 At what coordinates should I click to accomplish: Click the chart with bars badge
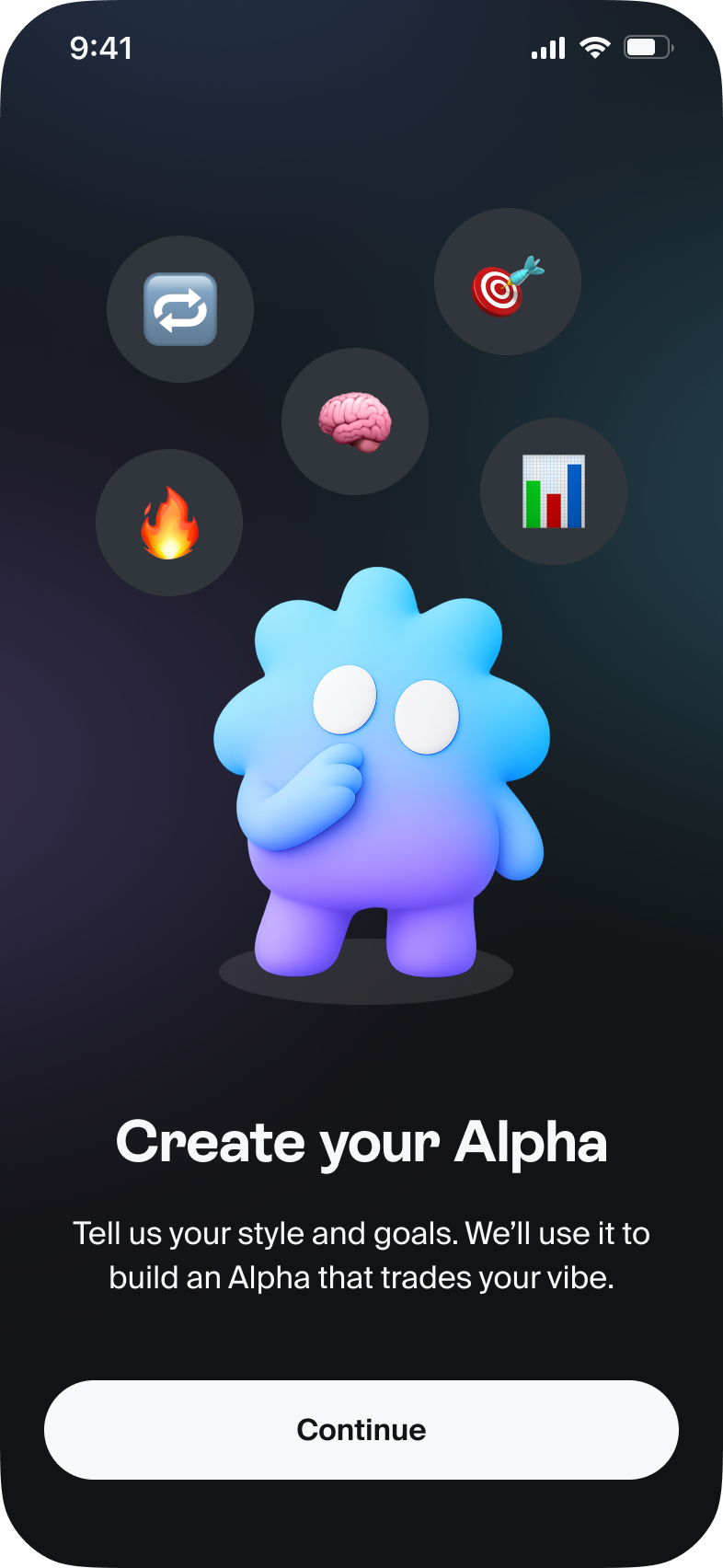coord(553,492)
